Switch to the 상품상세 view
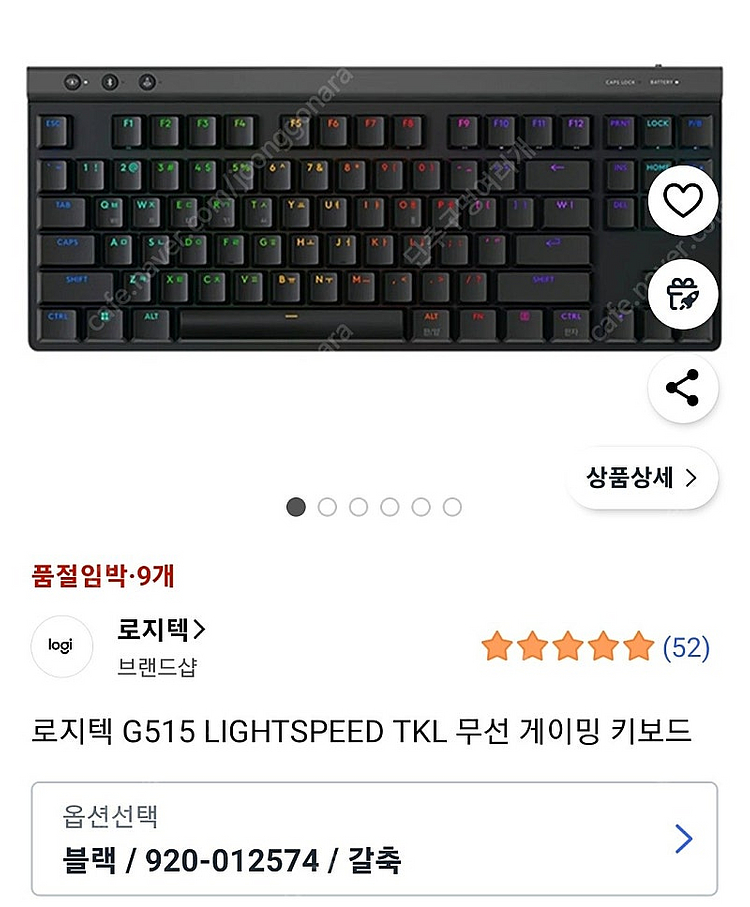 [630, 479]
